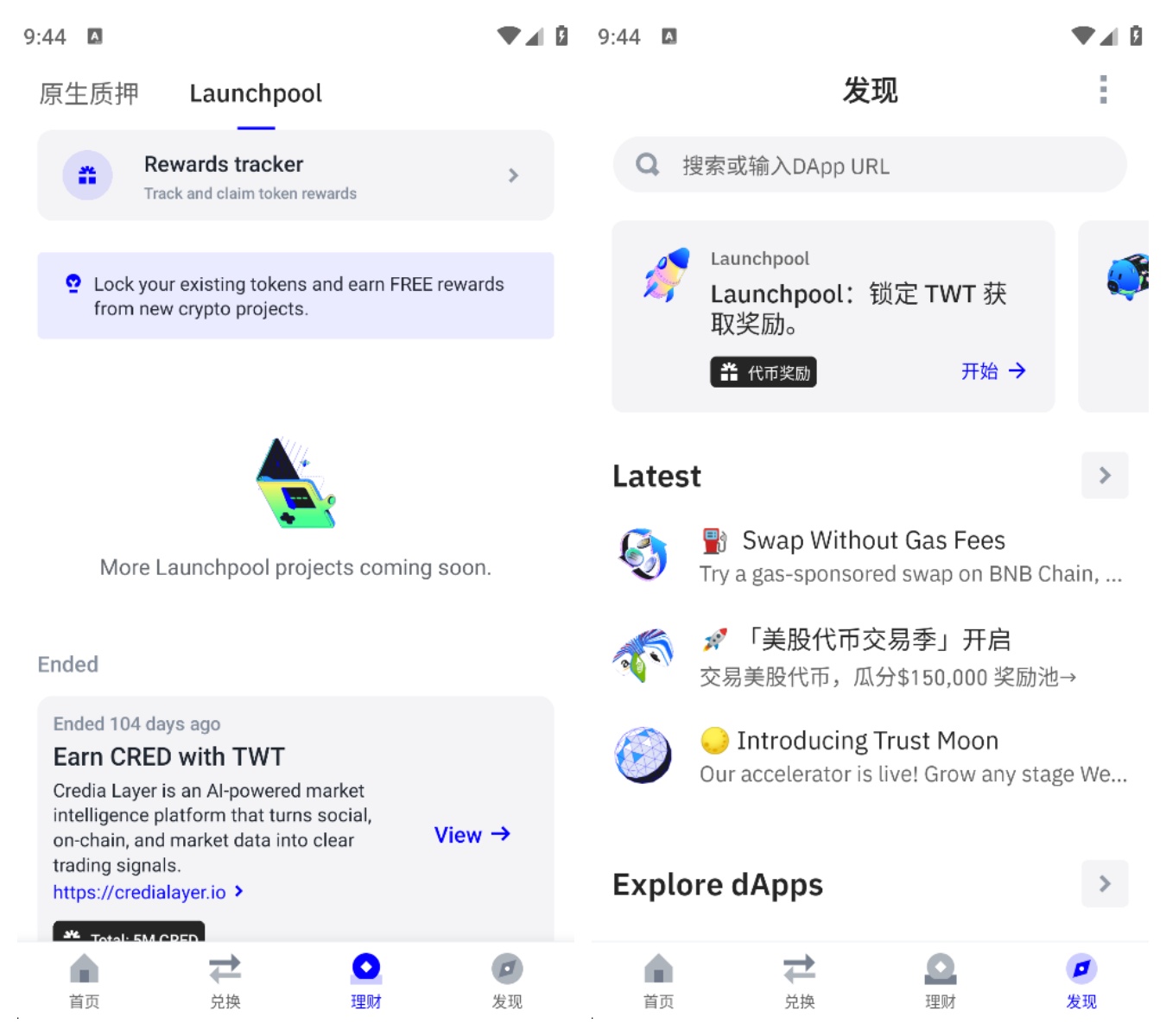Image resolution: width=1166 pixels, height=1036 pixels.
Task: Tap the DApp URL search field
Action: [870, 166]
